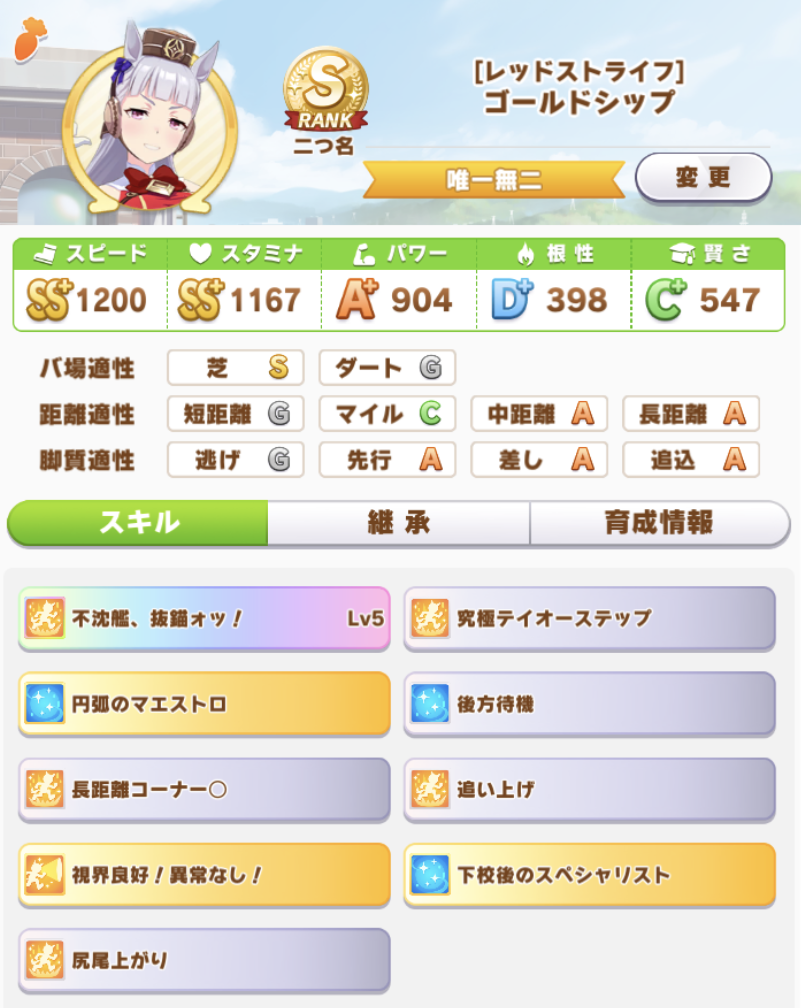Select the 尻尾上がり skill

[x=204, y=961]
